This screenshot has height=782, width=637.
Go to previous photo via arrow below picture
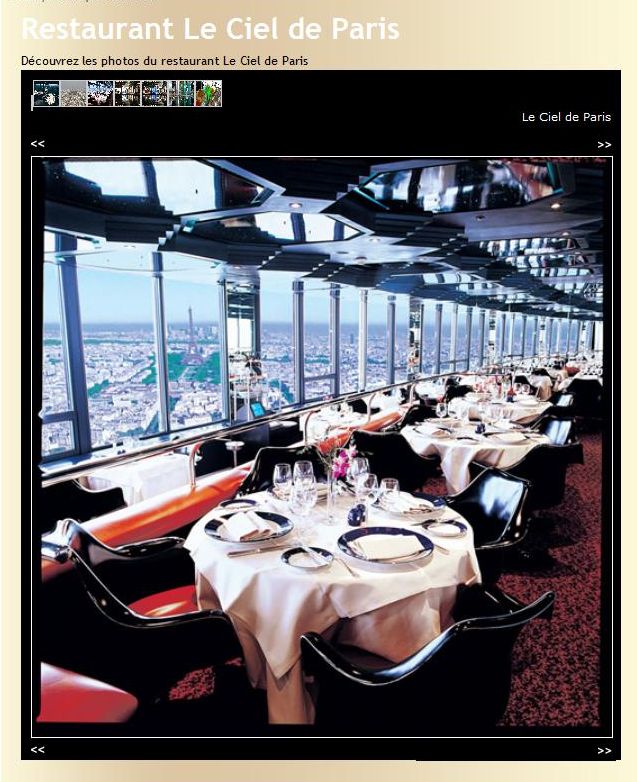tap(37, 750)
